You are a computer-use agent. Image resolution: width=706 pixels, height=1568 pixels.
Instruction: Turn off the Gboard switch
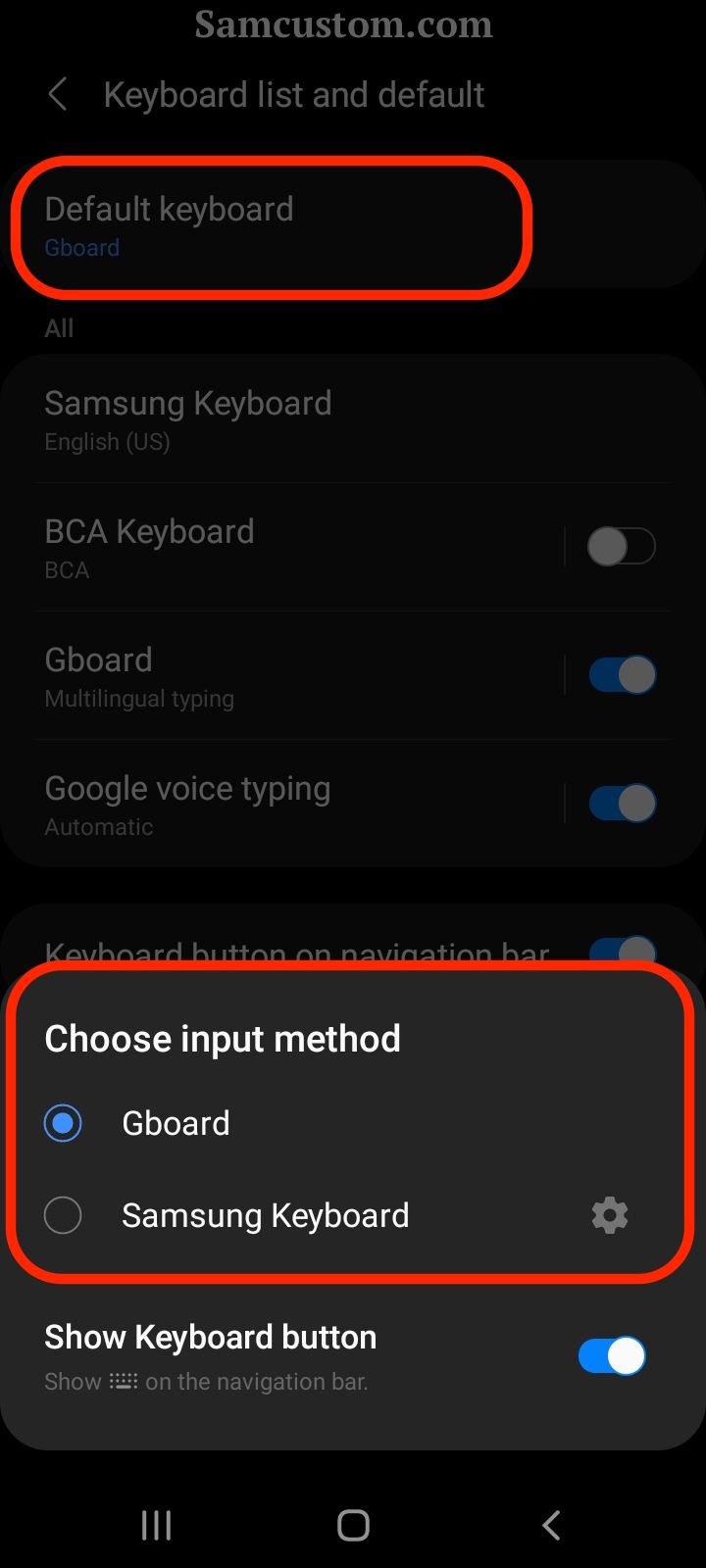[x=622, y=674]
